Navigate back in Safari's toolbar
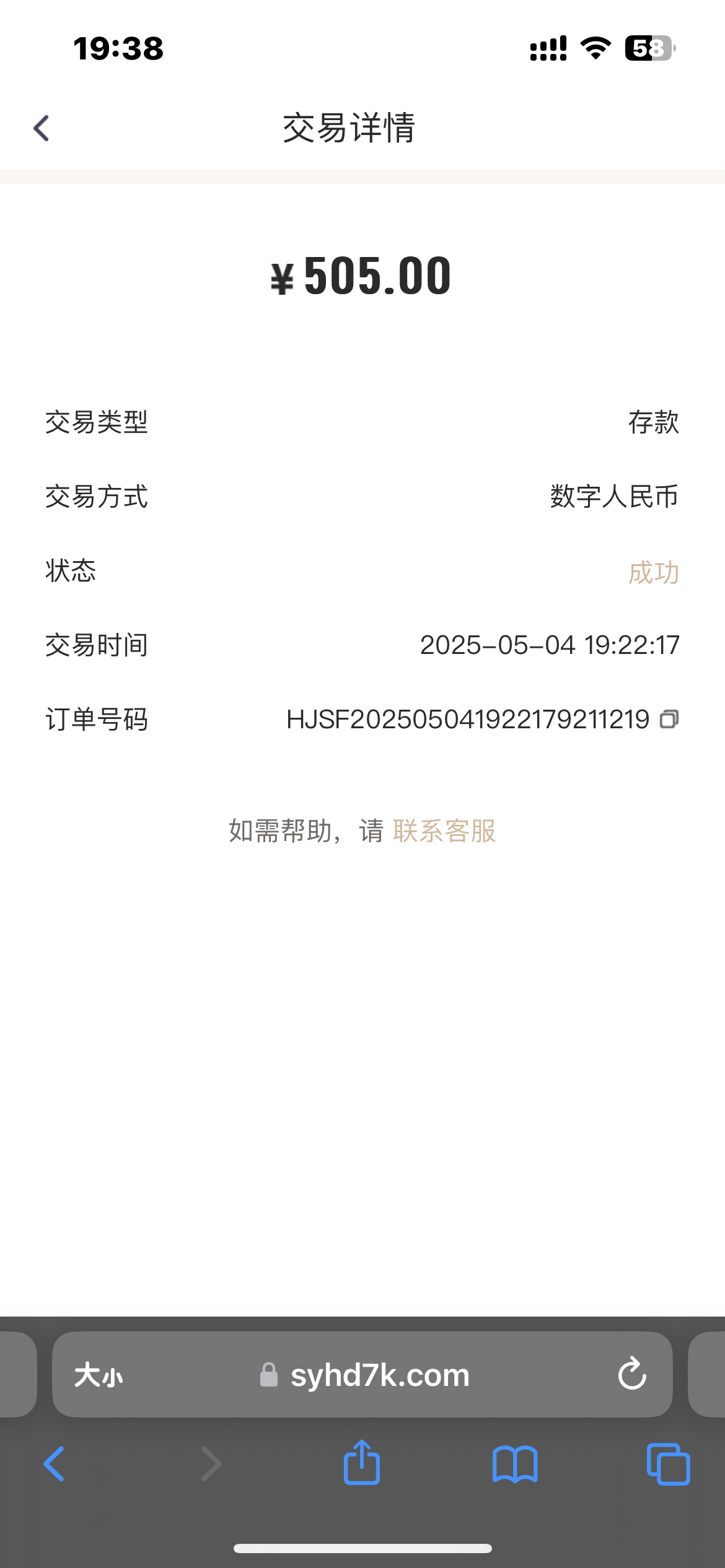 pos(55,1464)
